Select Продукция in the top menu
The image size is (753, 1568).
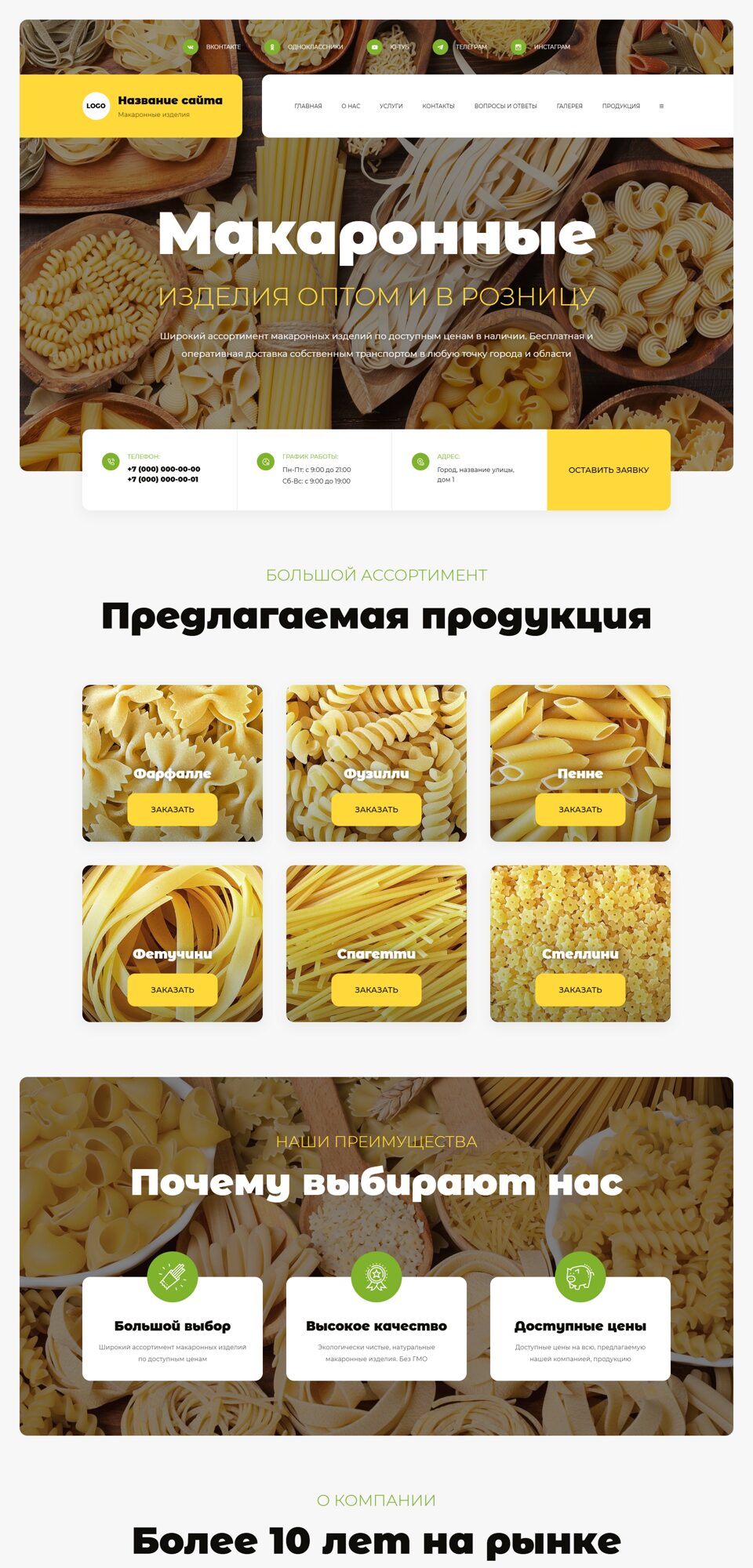click(621, 106)
